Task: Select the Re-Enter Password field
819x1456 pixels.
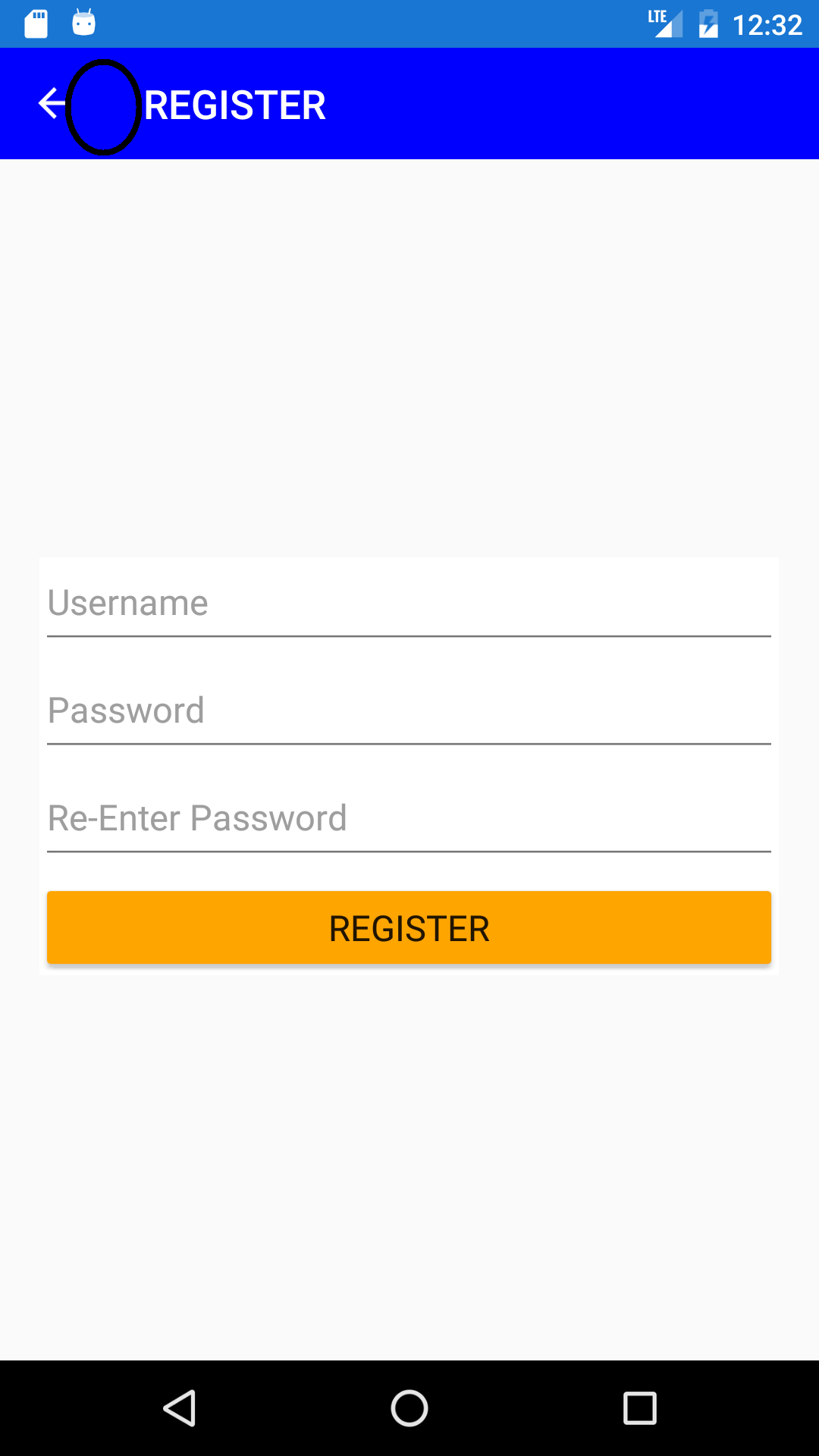Action: (x=409, y=819)
